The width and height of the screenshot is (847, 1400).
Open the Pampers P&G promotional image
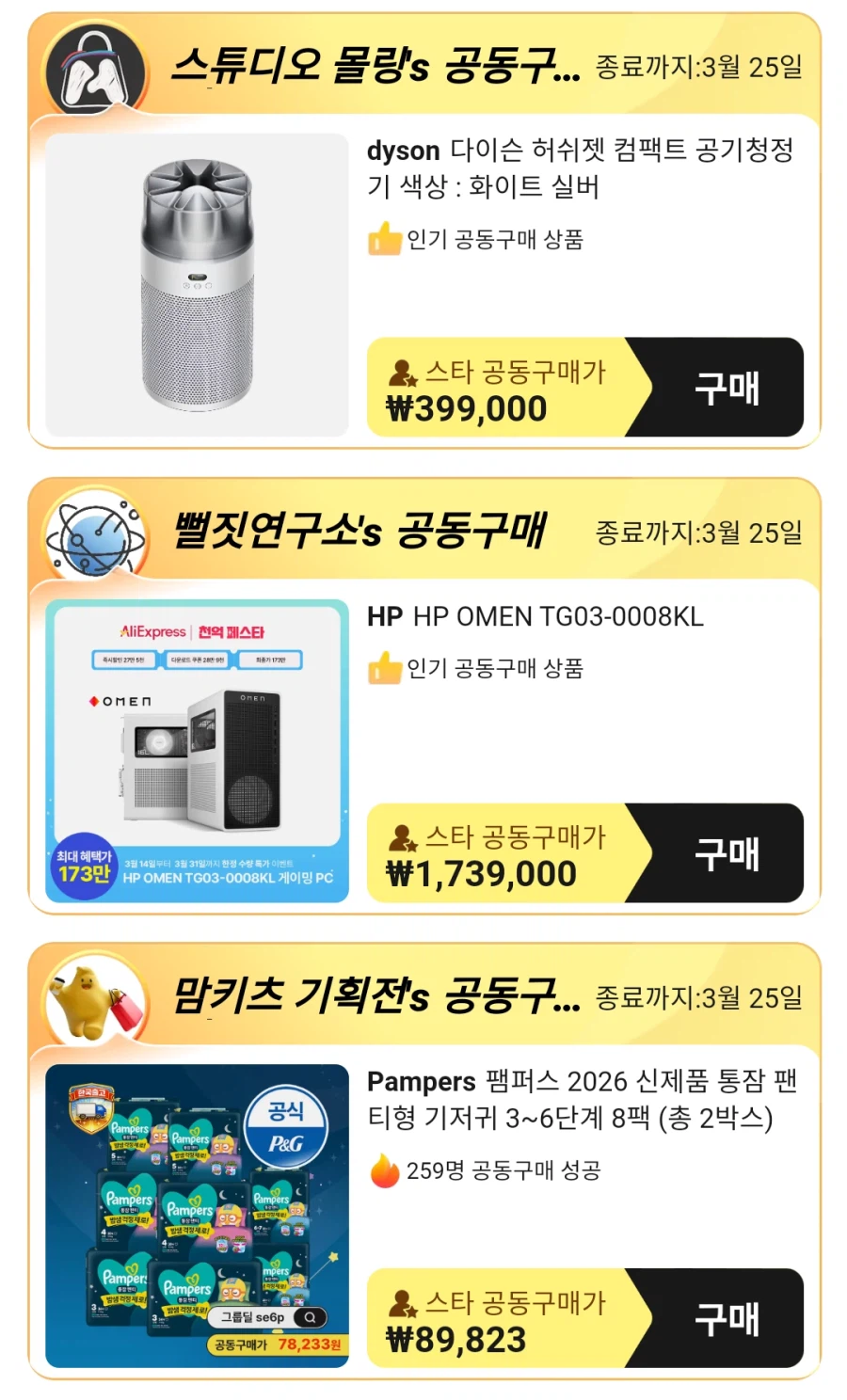click(198, 1214)
